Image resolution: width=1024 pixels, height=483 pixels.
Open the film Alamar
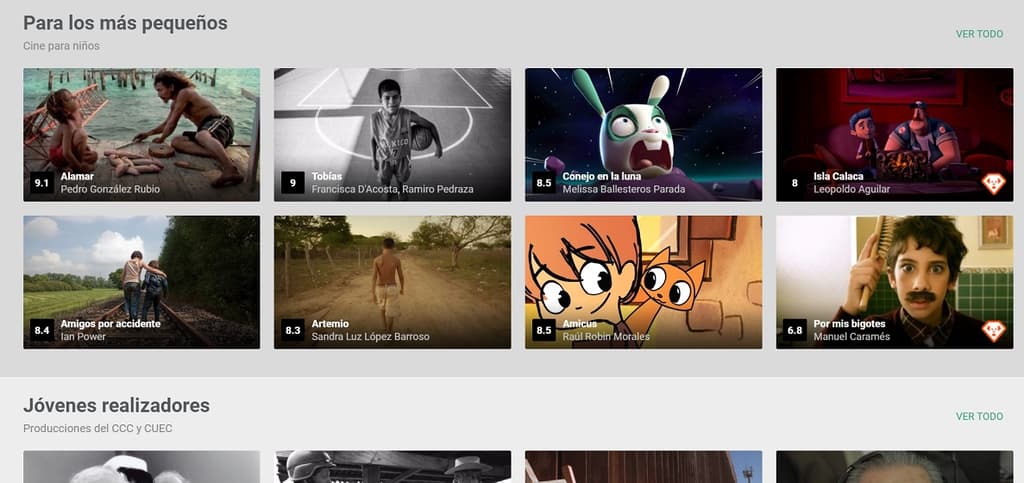click(141, 134)
